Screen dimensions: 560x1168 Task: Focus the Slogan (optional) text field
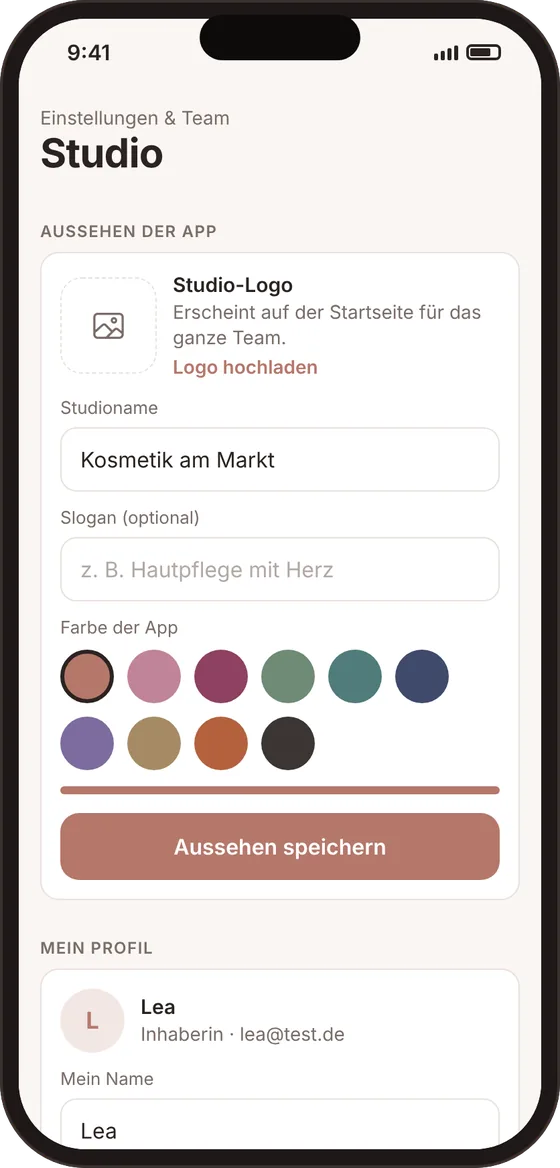tap(280, 570)
